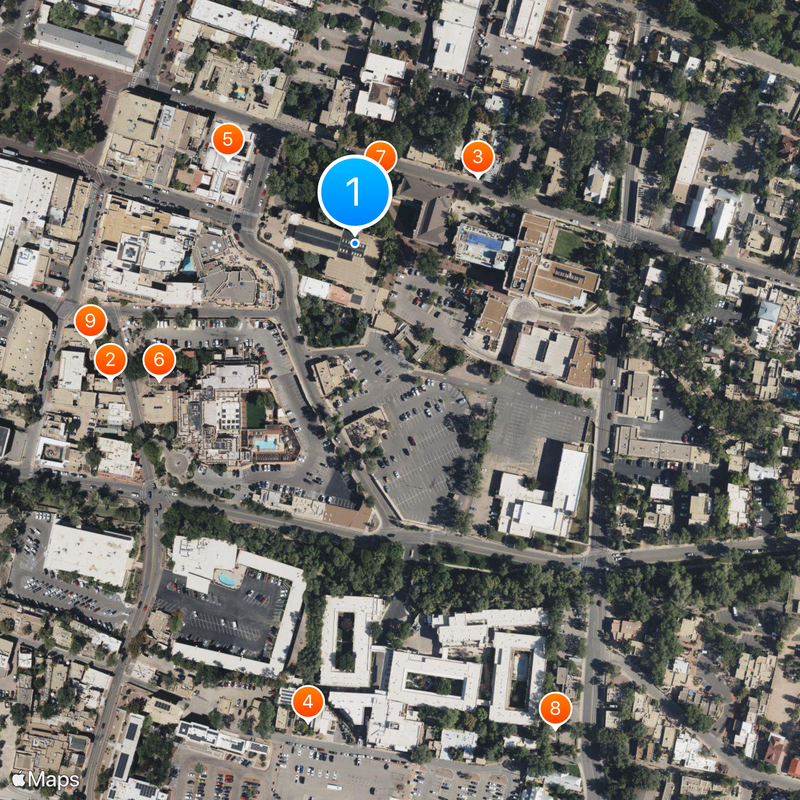Choose orange pin number 6
Image resolution: width=800 pixels, height=800 pixels.
point(159,359)
